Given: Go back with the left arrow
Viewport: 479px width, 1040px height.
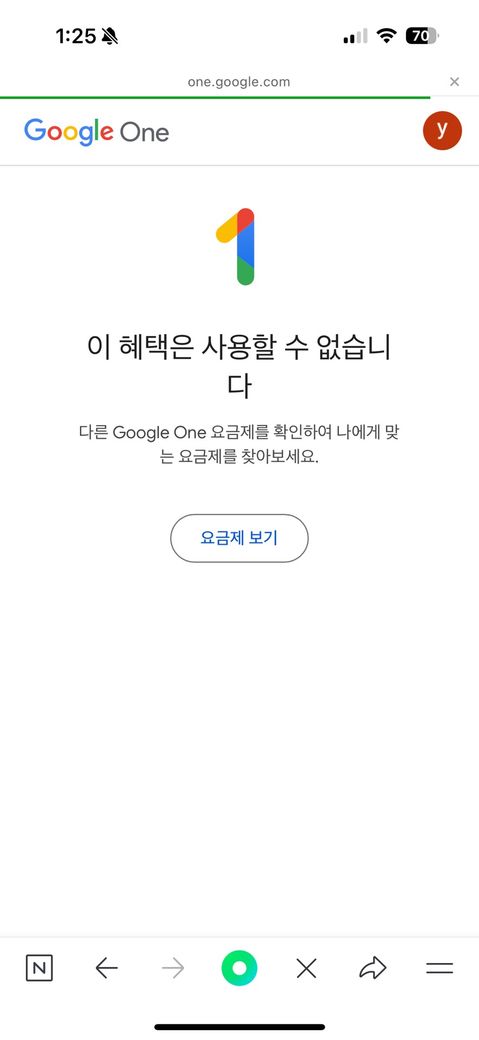Looking at the screenshot, I should click(x=106, y=969).
